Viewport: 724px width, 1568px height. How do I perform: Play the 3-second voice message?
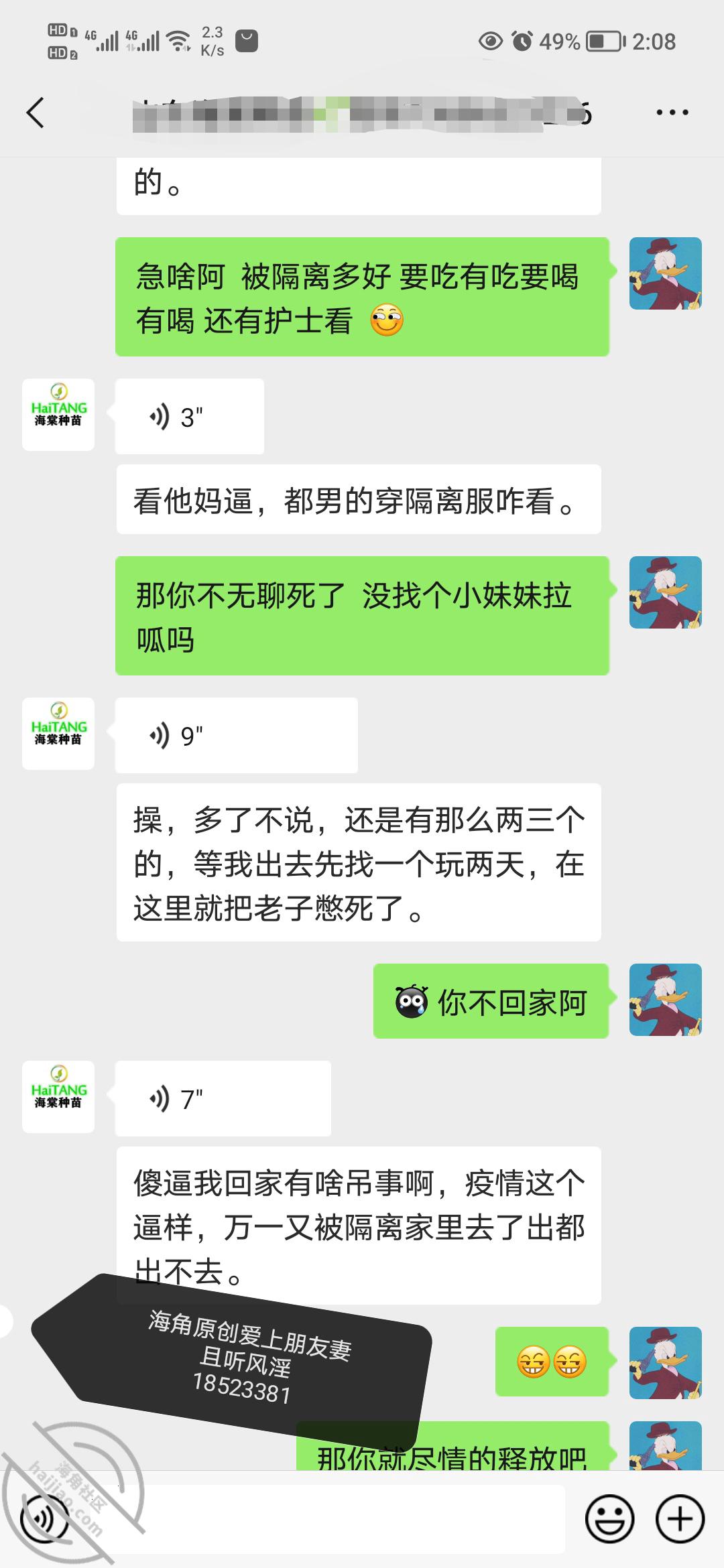tap(188, 415)
